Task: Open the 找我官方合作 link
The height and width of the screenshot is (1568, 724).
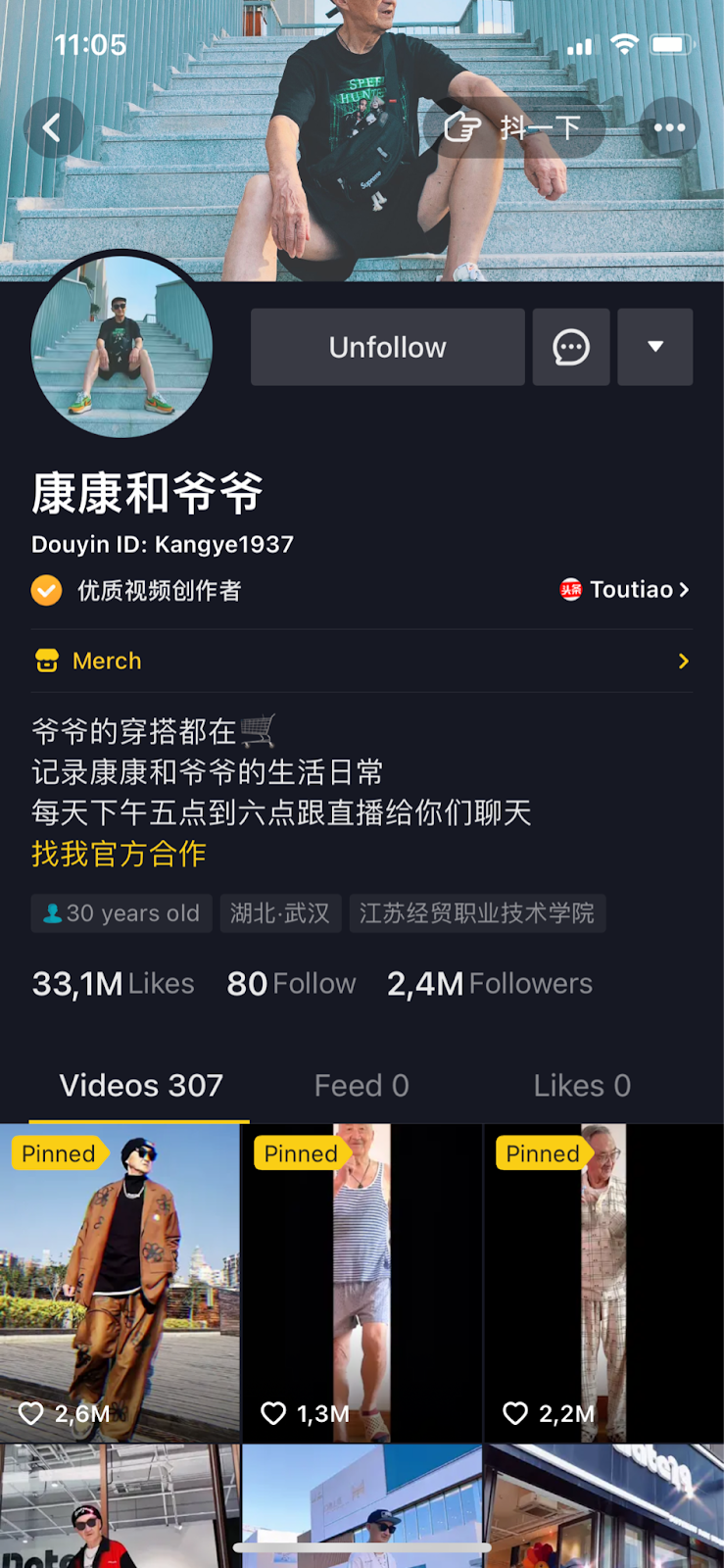Action: 119,854
